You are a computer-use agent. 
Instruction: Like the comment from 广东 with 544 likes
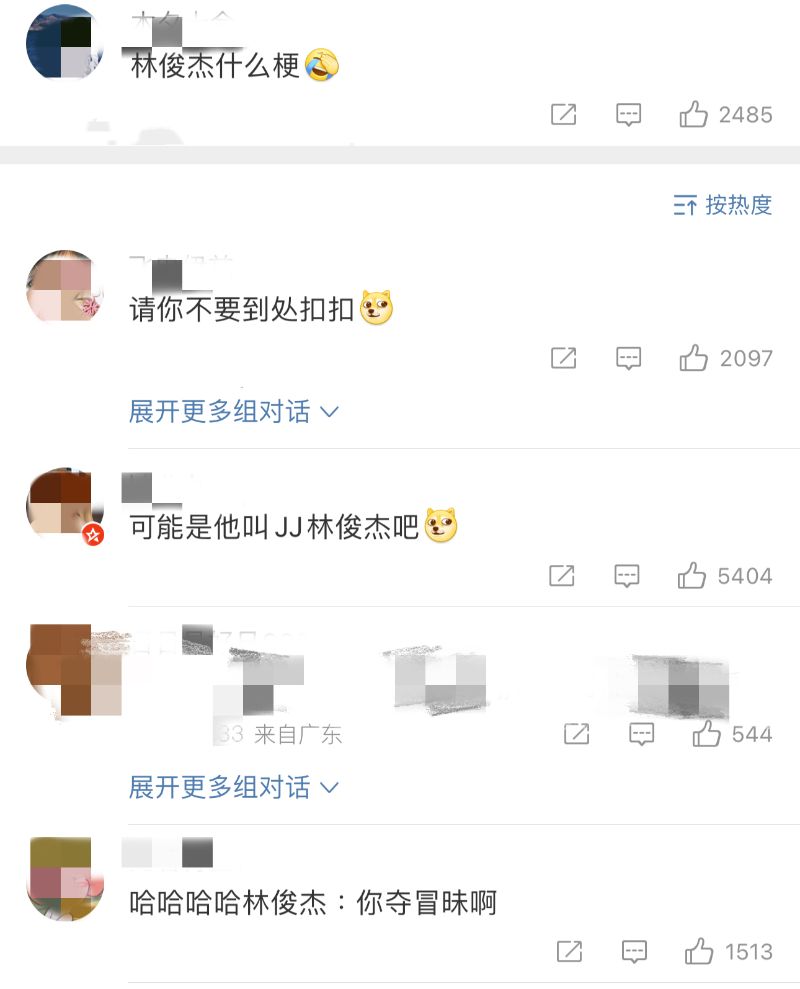(707, 735)
